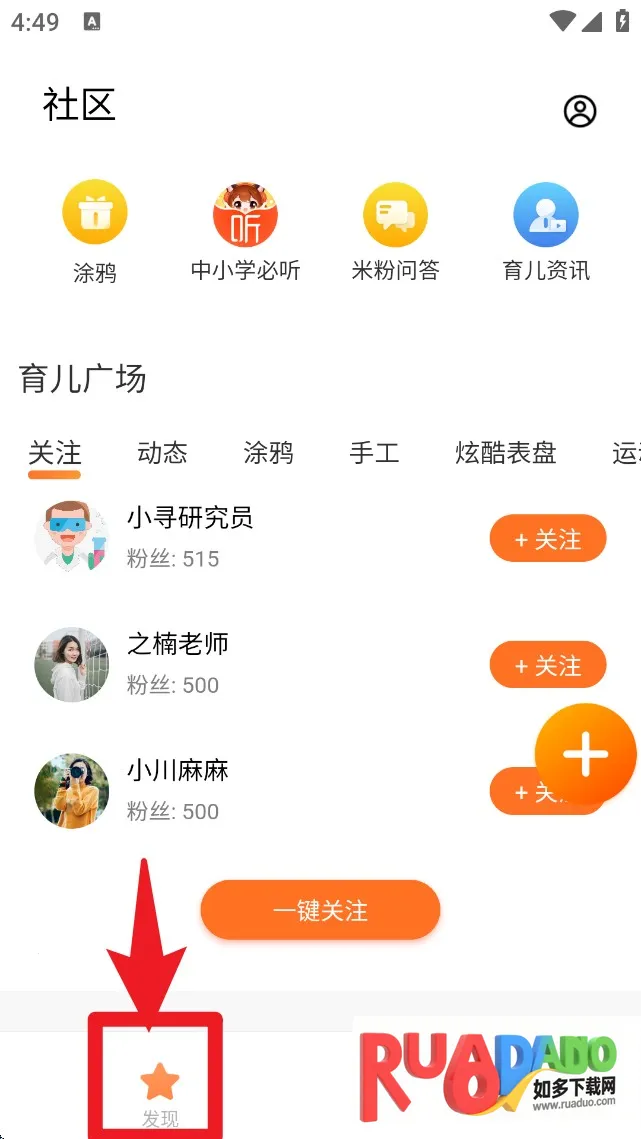The height and width of the screenshot is (1139, 641).
Task: Follow 小寻研究员
Action: pyautogui.click(x=547, y=540)
